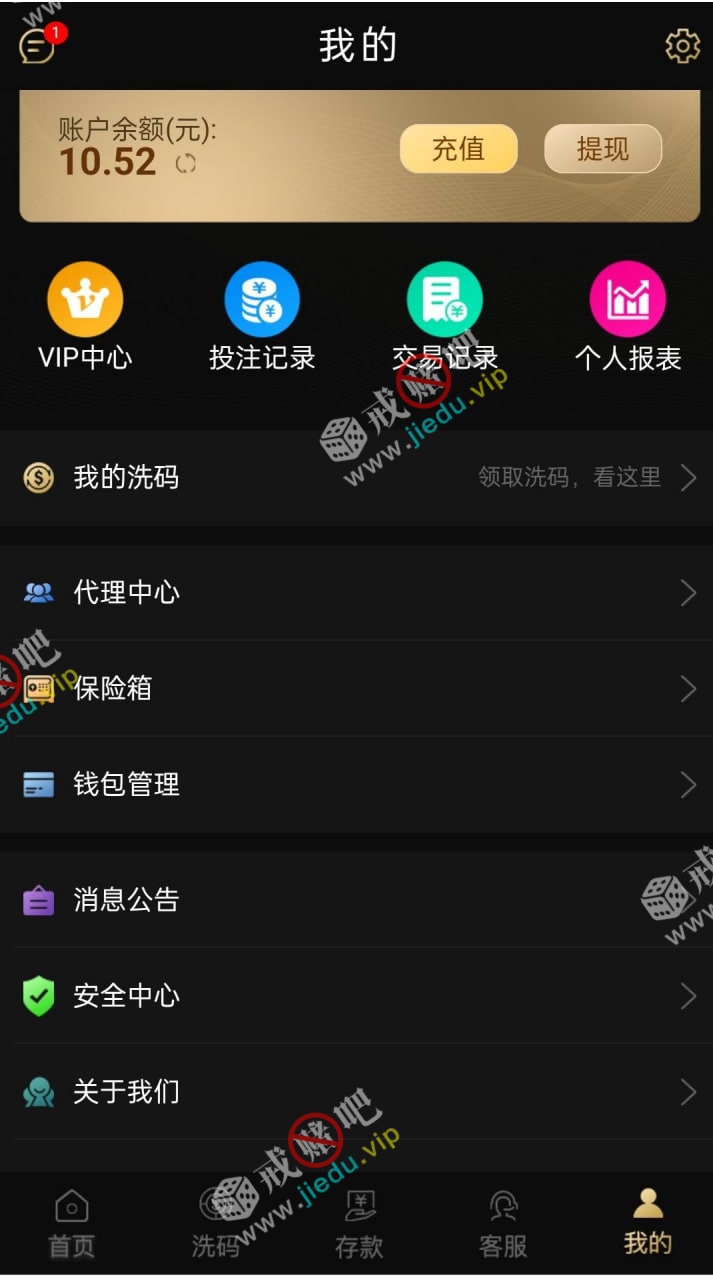Viewport: 713px width, 1280px height.
Task: Tap the 充值 recharge button
Action: pos(458,149)
